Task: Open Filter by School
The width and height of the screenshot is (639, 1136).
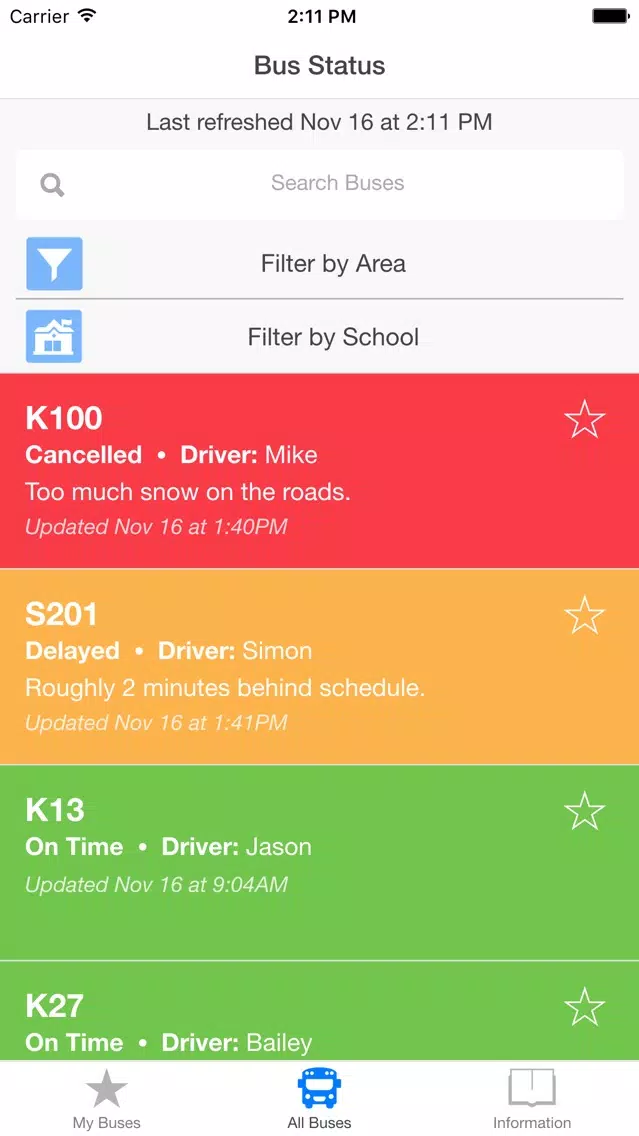Action: pos(320,337)
